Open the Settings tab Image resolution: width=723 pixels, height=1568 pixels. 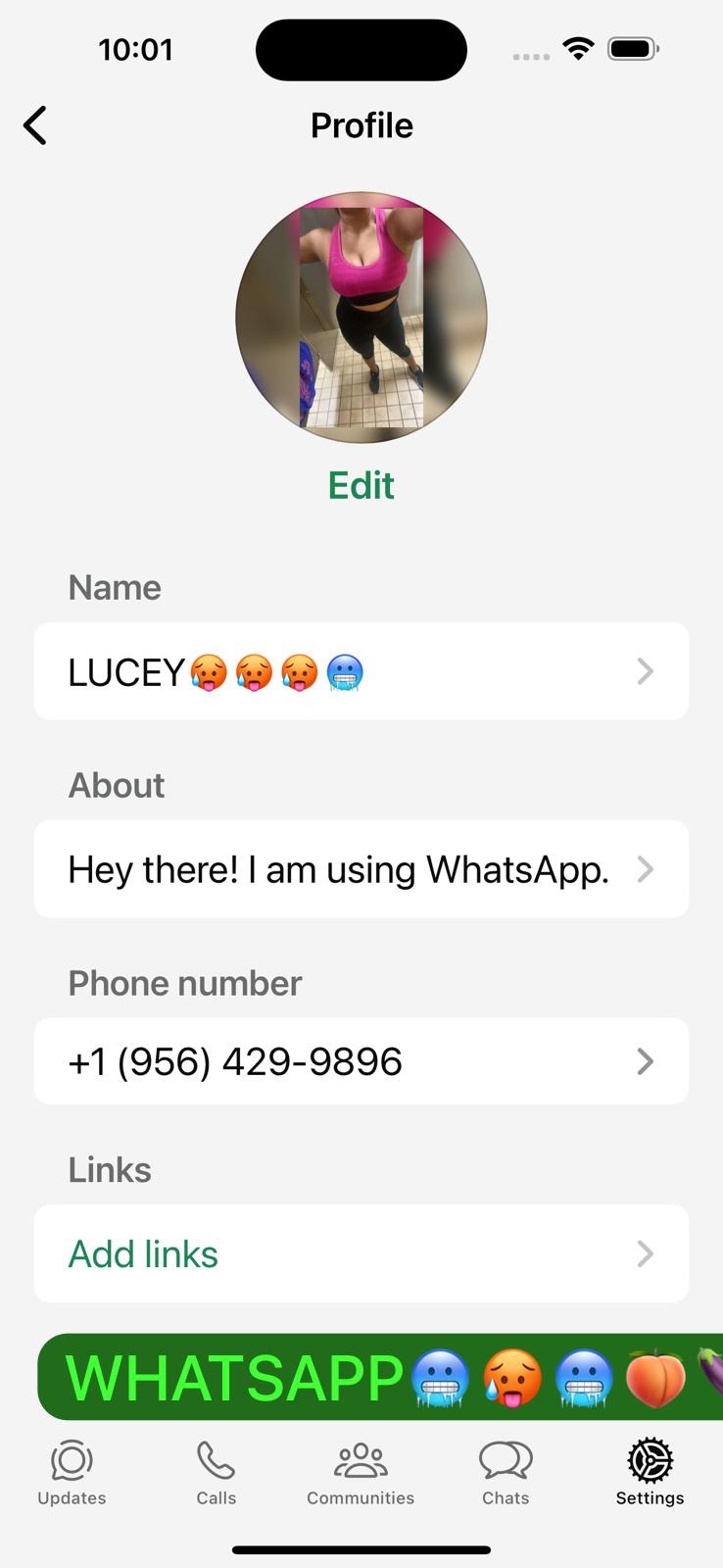point(650,1472)
